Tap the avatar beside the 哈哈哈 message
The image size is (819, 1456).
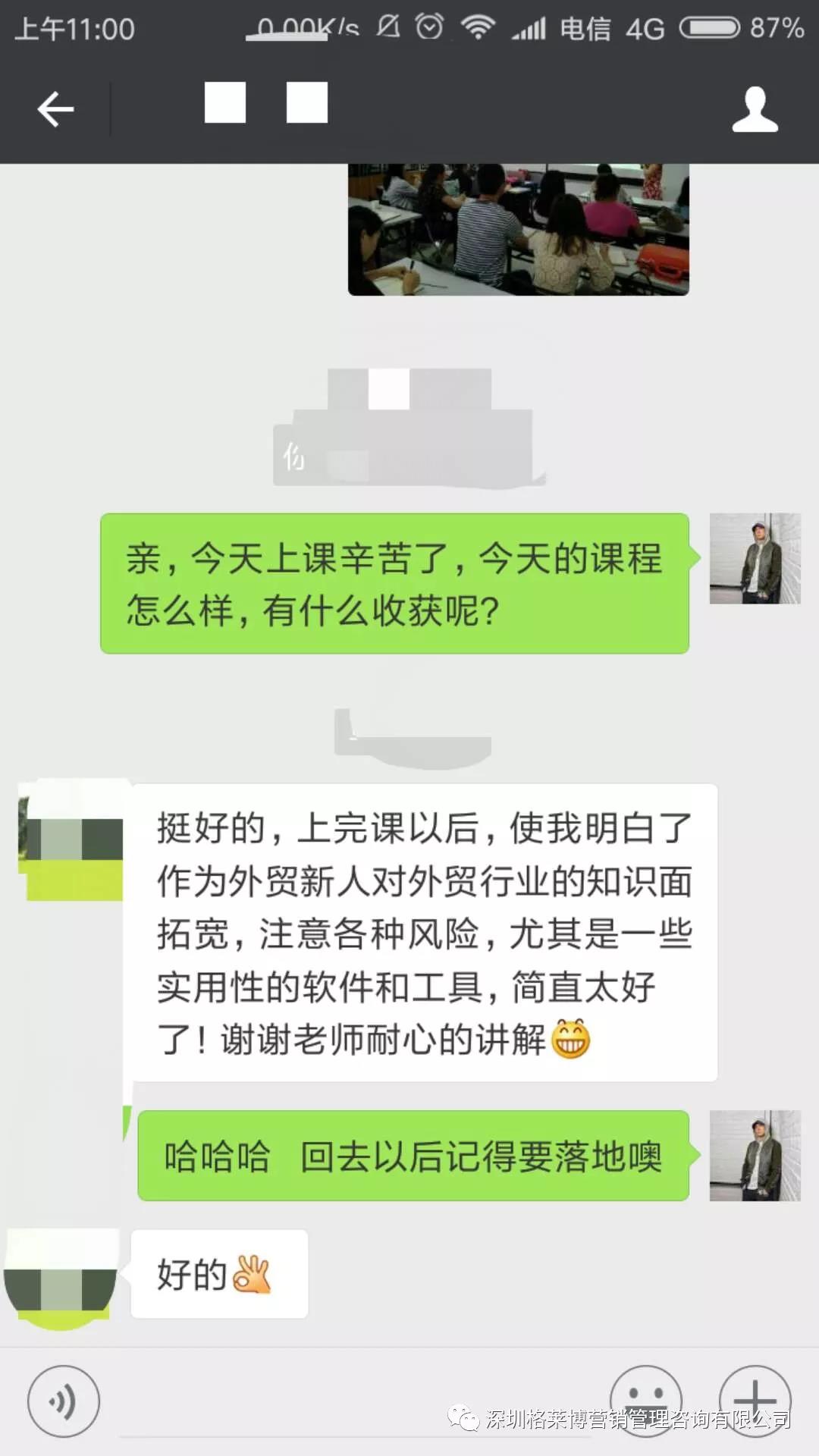coord(755,1156)
